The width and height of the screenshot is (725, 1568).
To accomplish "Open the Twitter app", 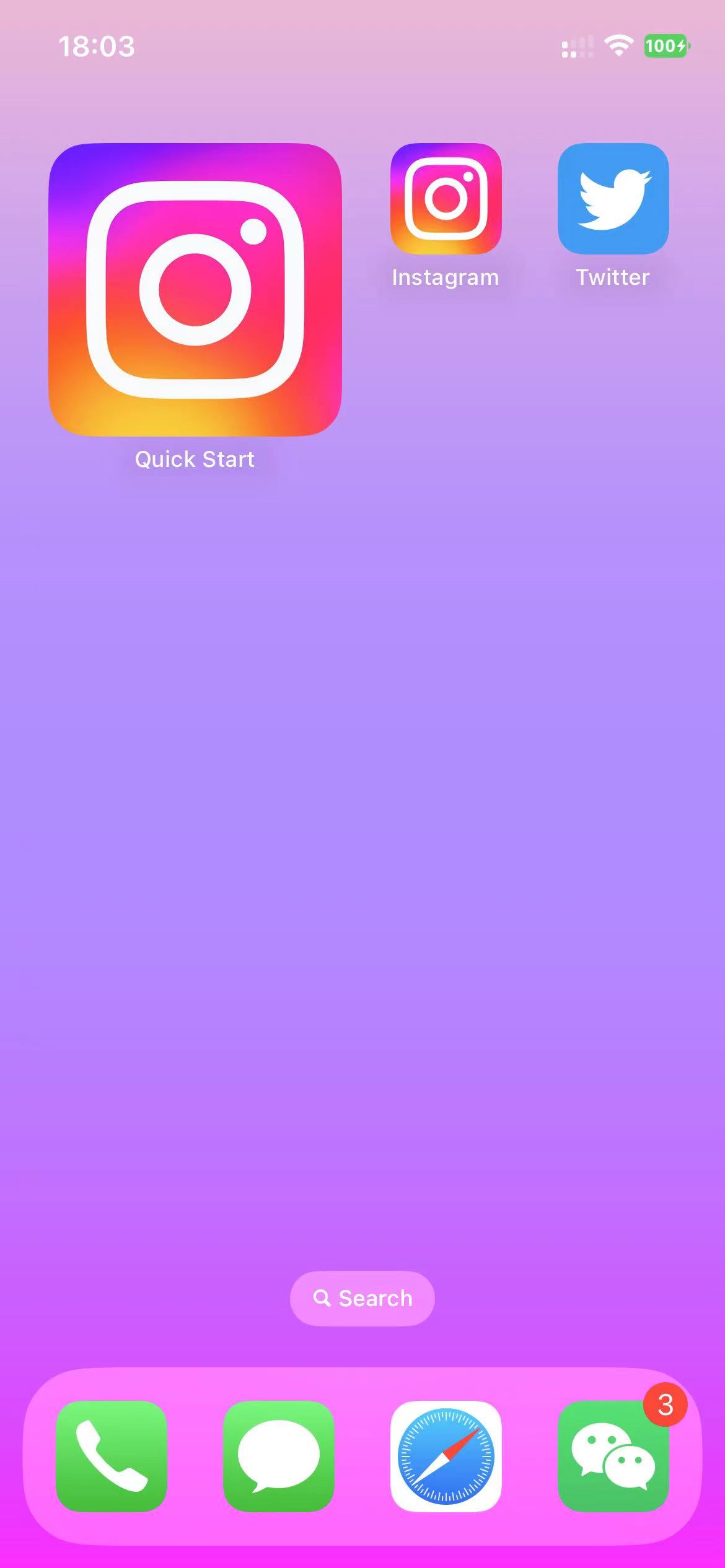I will coord(613,199).
